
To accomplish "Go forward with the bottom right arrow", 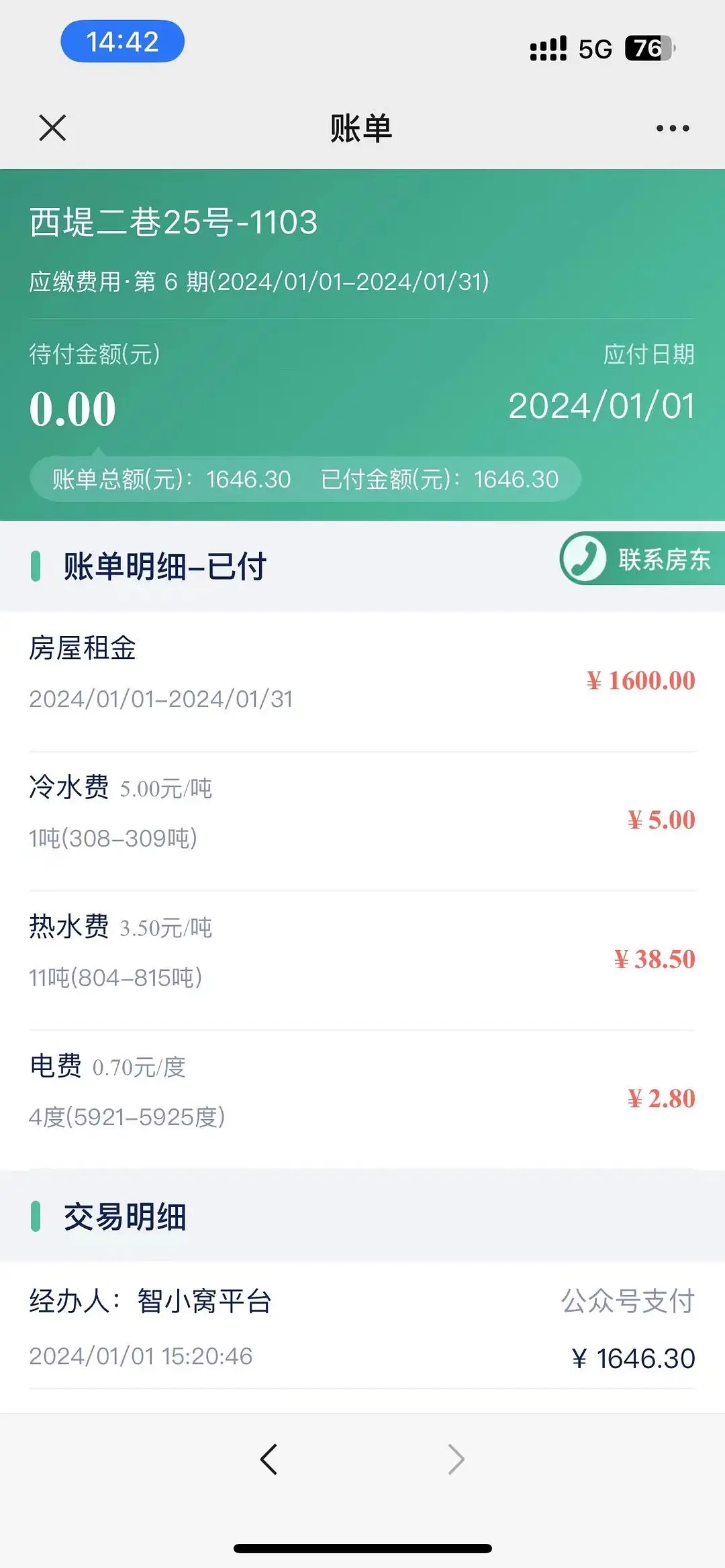I will [456, 1459].
